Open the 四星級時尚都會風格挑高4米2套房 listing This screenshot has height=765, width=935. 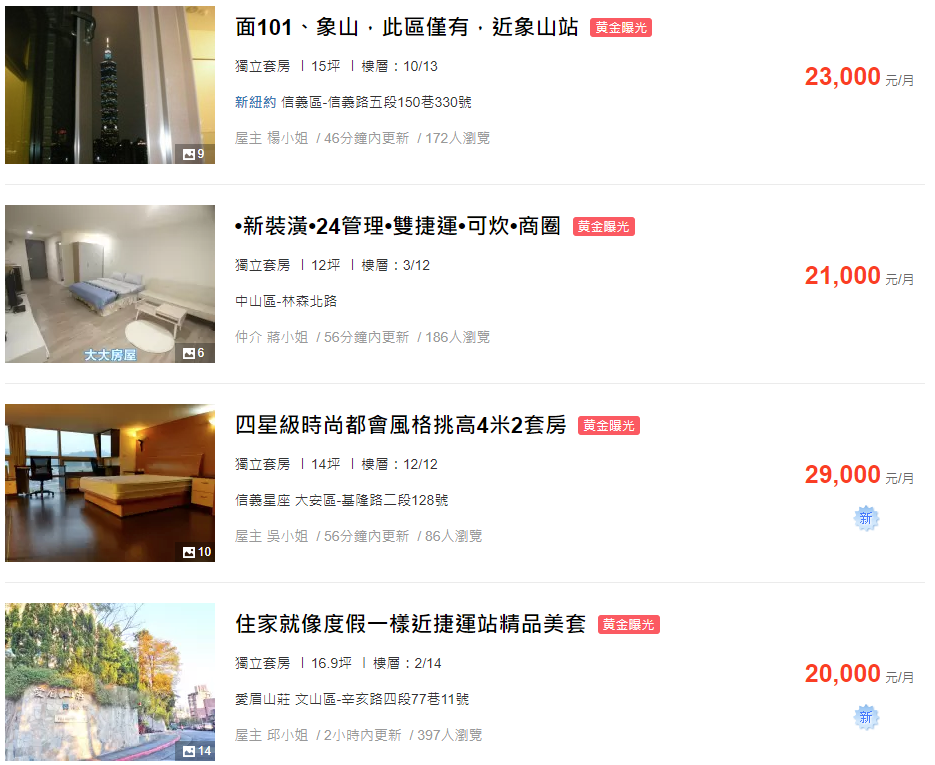(401, 425)
